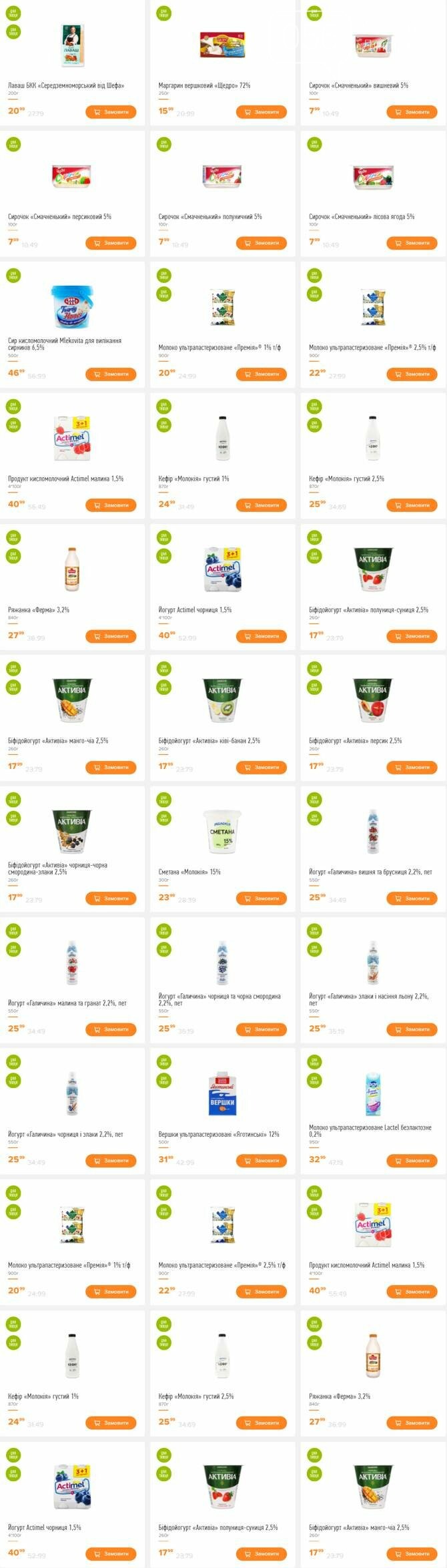Order Лаваш БКК «Середземноморський від Шефа»
The height and width of the screenshot is (1568, 447).
point(111,112)
